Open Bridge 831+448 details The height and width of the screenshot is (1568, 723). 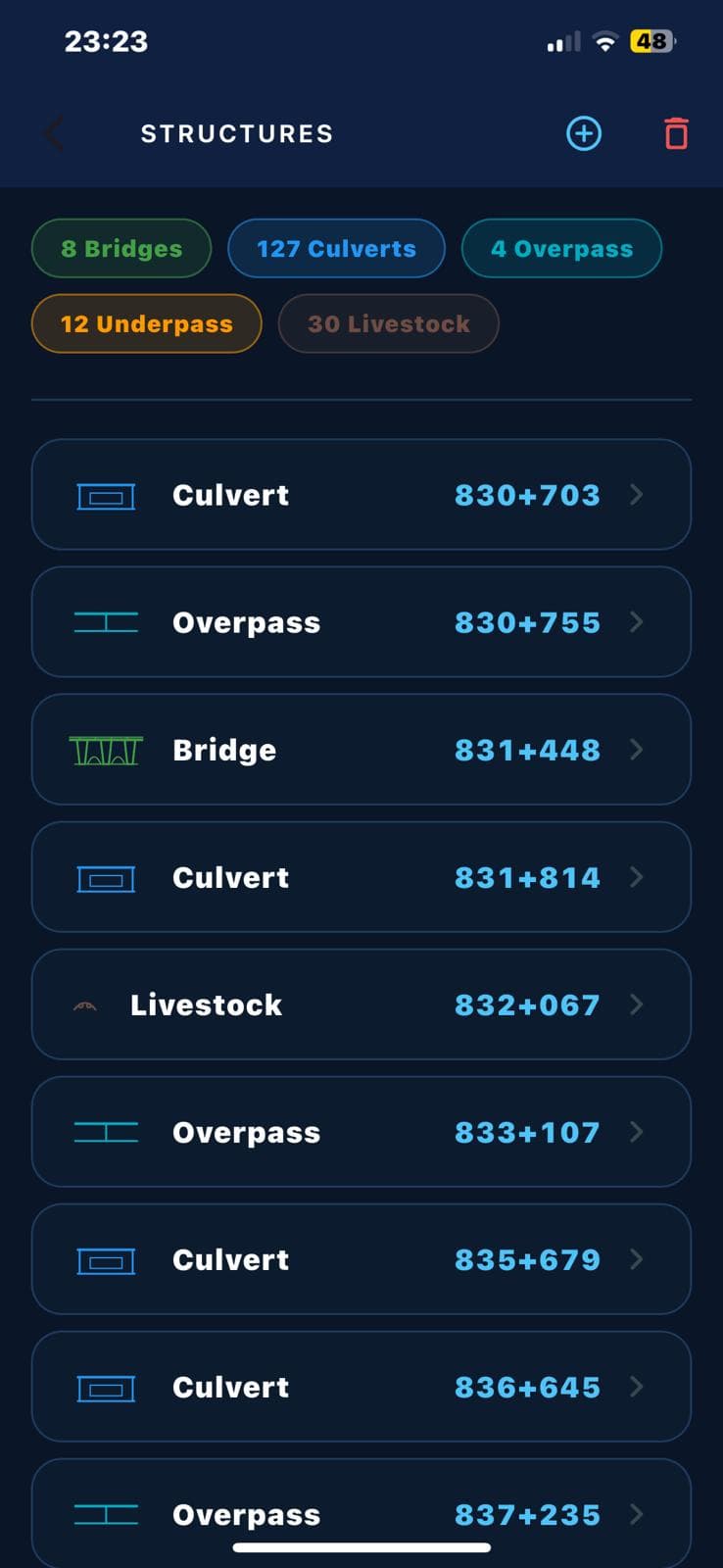coord(361,750)
